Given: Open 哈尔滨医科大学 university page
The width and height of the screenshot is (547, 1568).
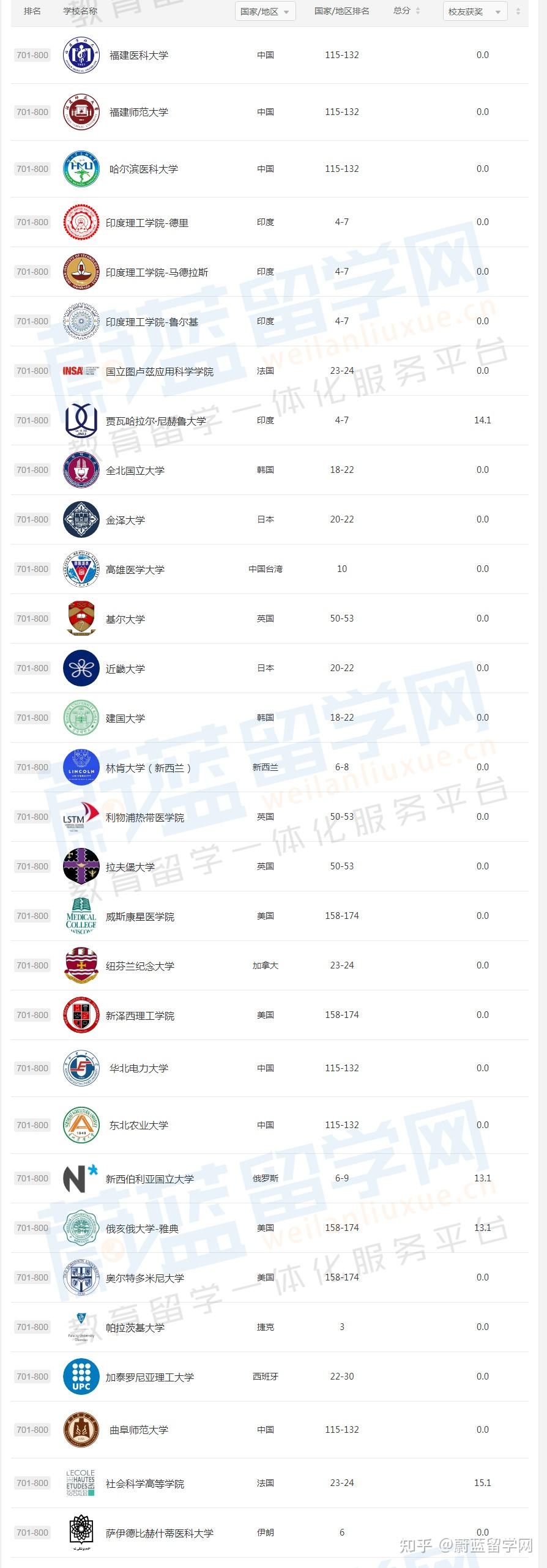Looking at the screenshot, I should click(143, 169).
